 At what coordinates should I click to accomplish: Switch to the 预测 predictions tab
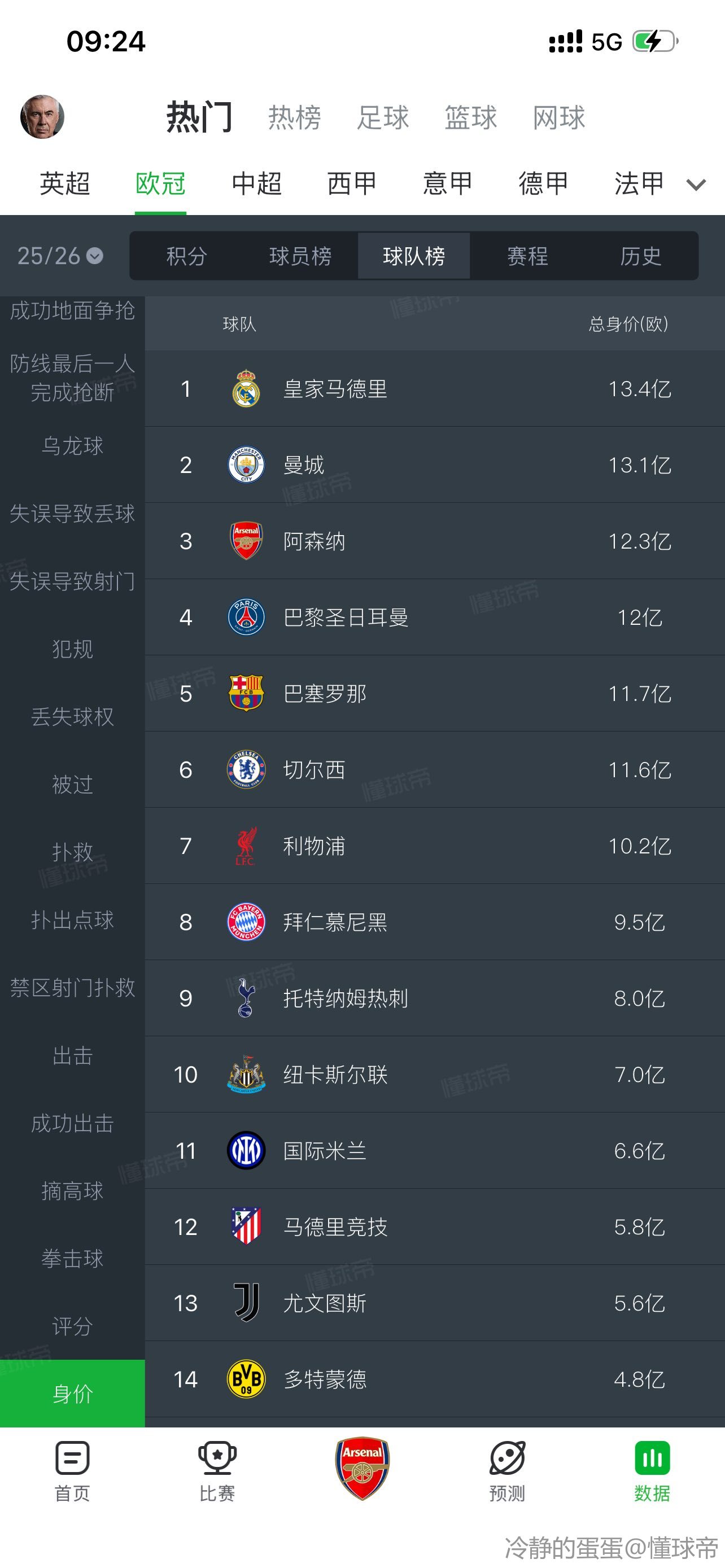click(507, 1470)
